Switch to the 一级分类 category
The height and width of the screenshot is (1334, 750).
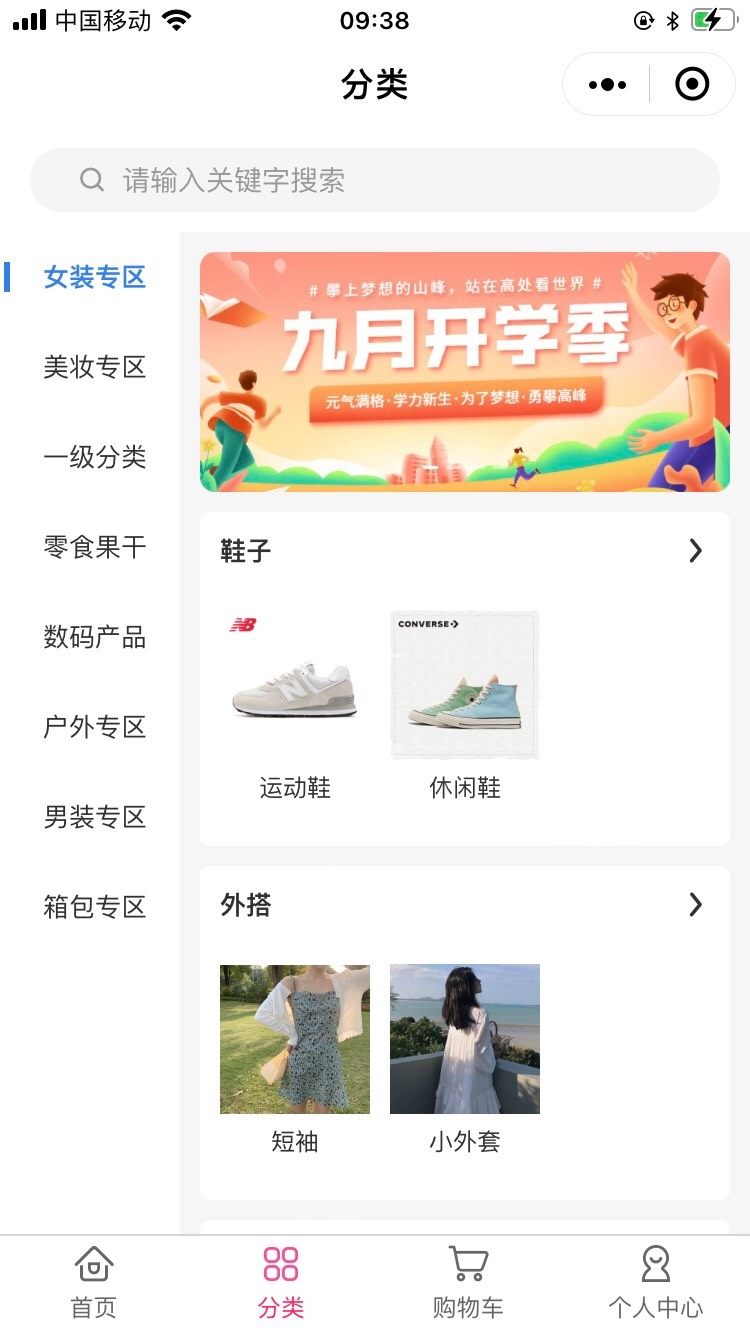(95, 457)
